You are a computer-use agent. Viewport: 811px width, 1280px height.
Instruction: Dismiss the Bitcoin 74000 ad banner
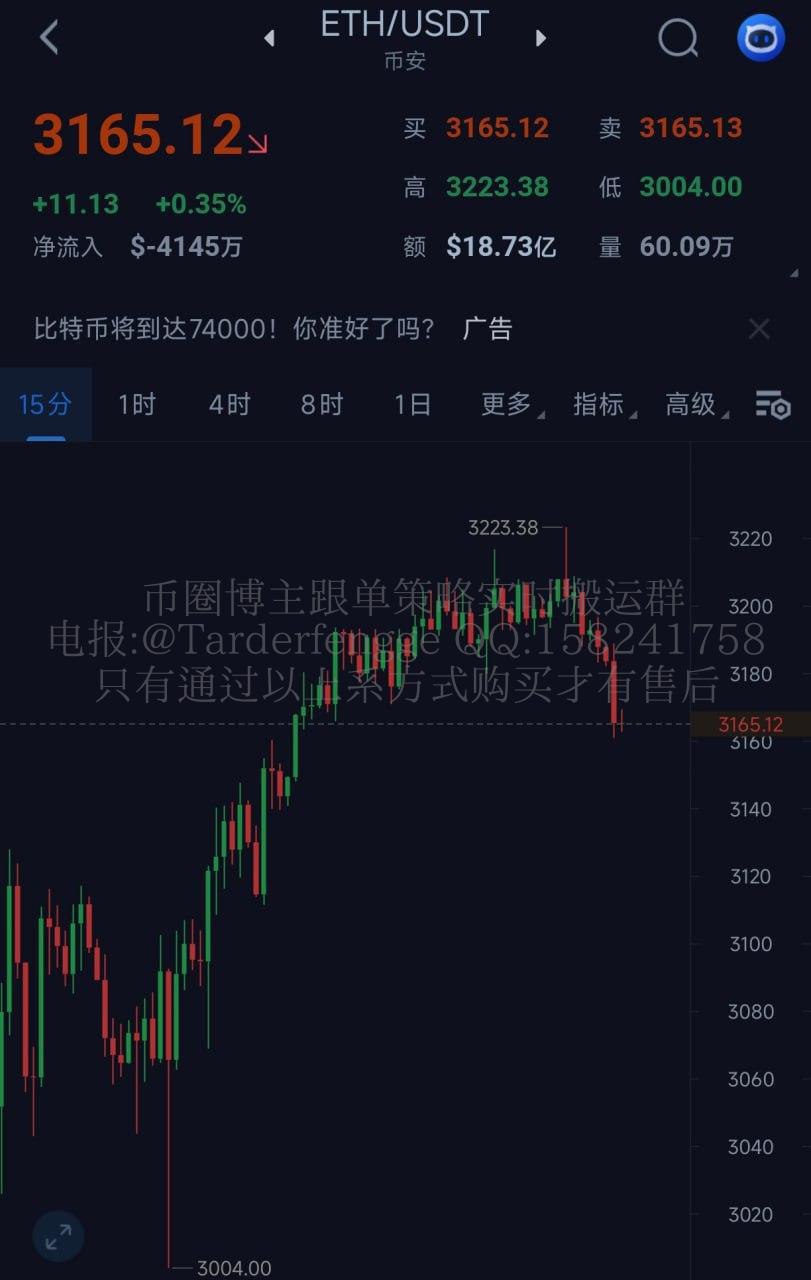(x=759, y=329)
